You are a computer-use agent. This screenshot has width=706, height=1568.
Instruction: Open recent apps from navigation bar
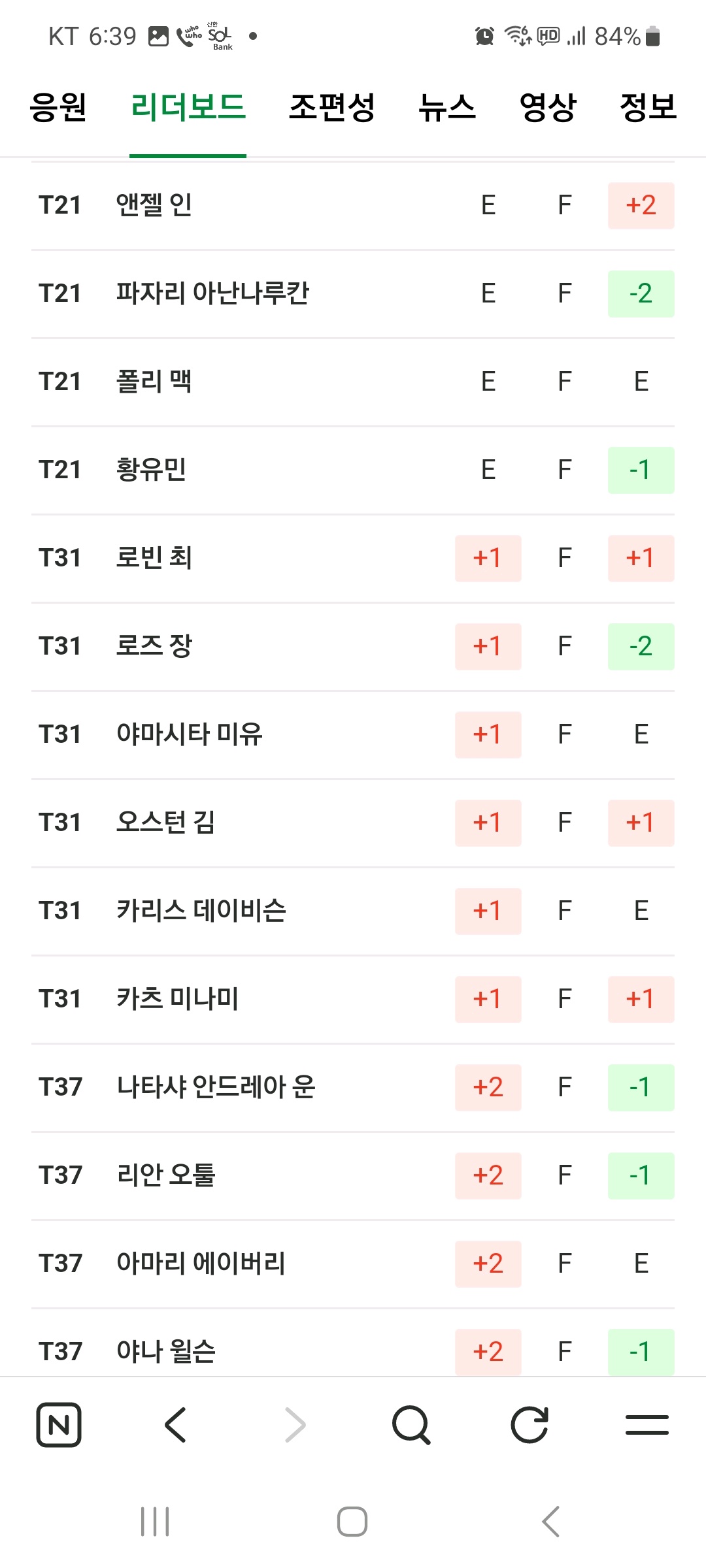[x=156, y=1522]
